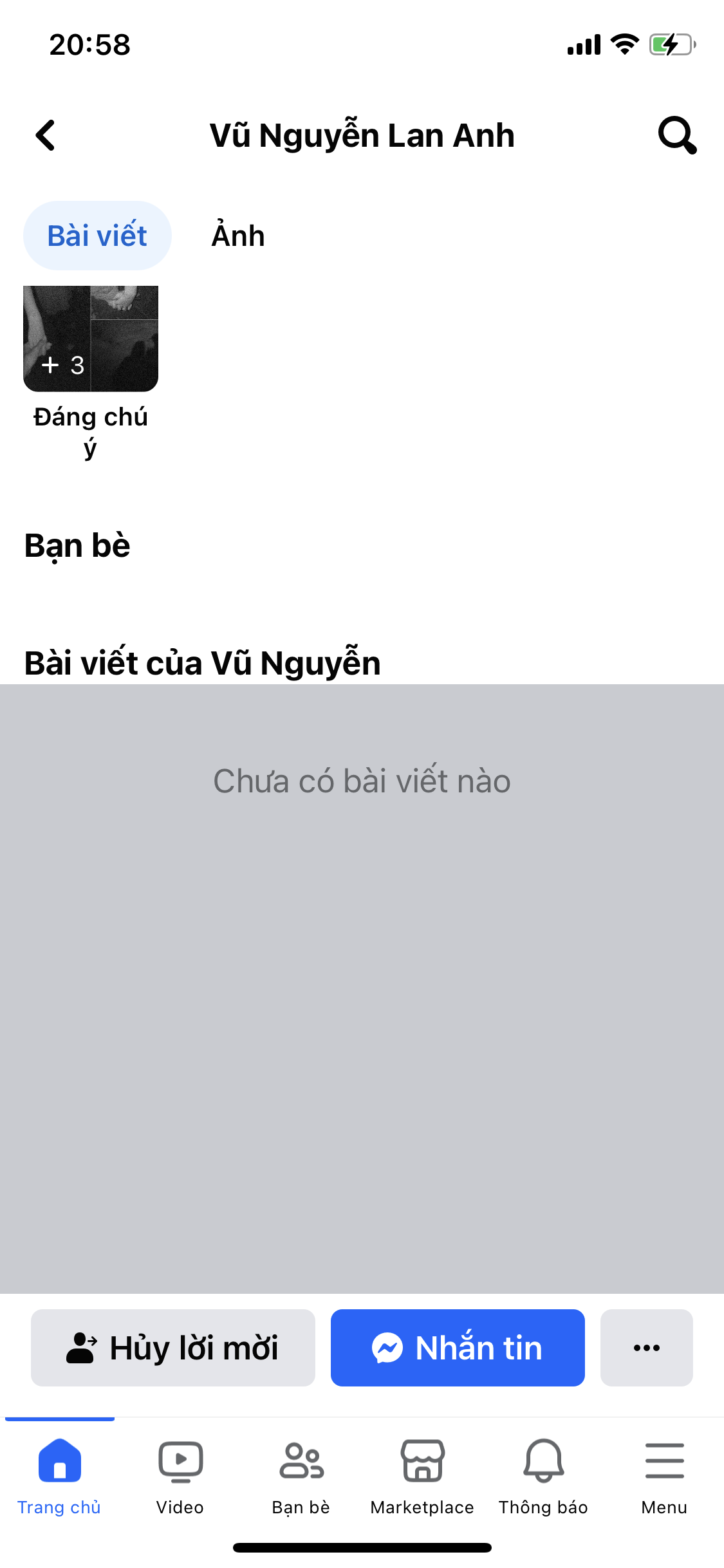
Task: Open the Đáng chú ý highlight album
Action: (91, 339)
